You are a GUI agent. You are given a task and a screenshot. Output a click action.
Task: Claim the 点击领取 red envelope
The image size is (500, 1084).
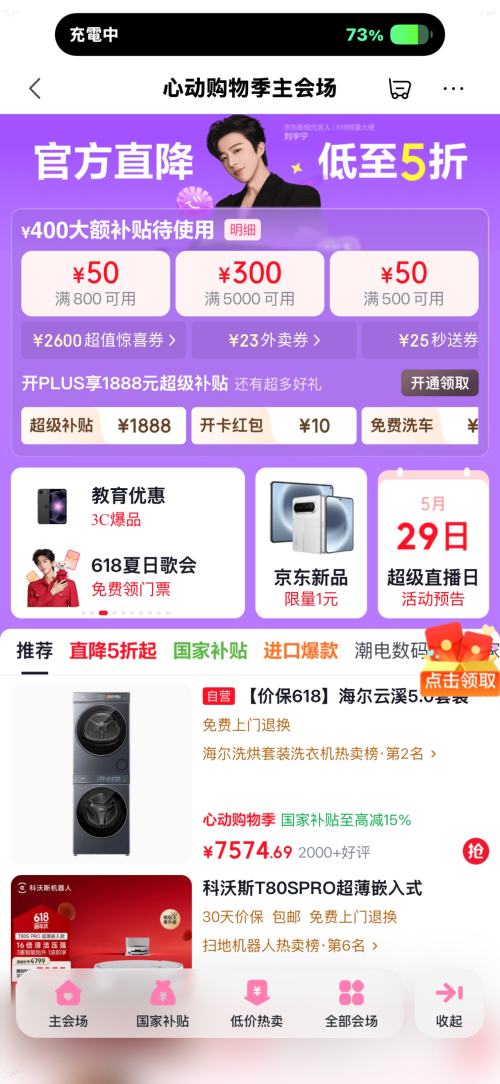pos(461,657)
